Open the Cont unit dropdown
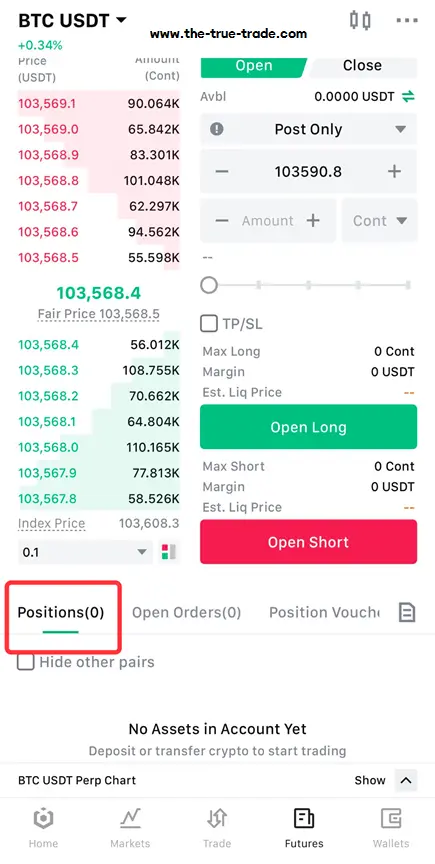 (380, 221)
